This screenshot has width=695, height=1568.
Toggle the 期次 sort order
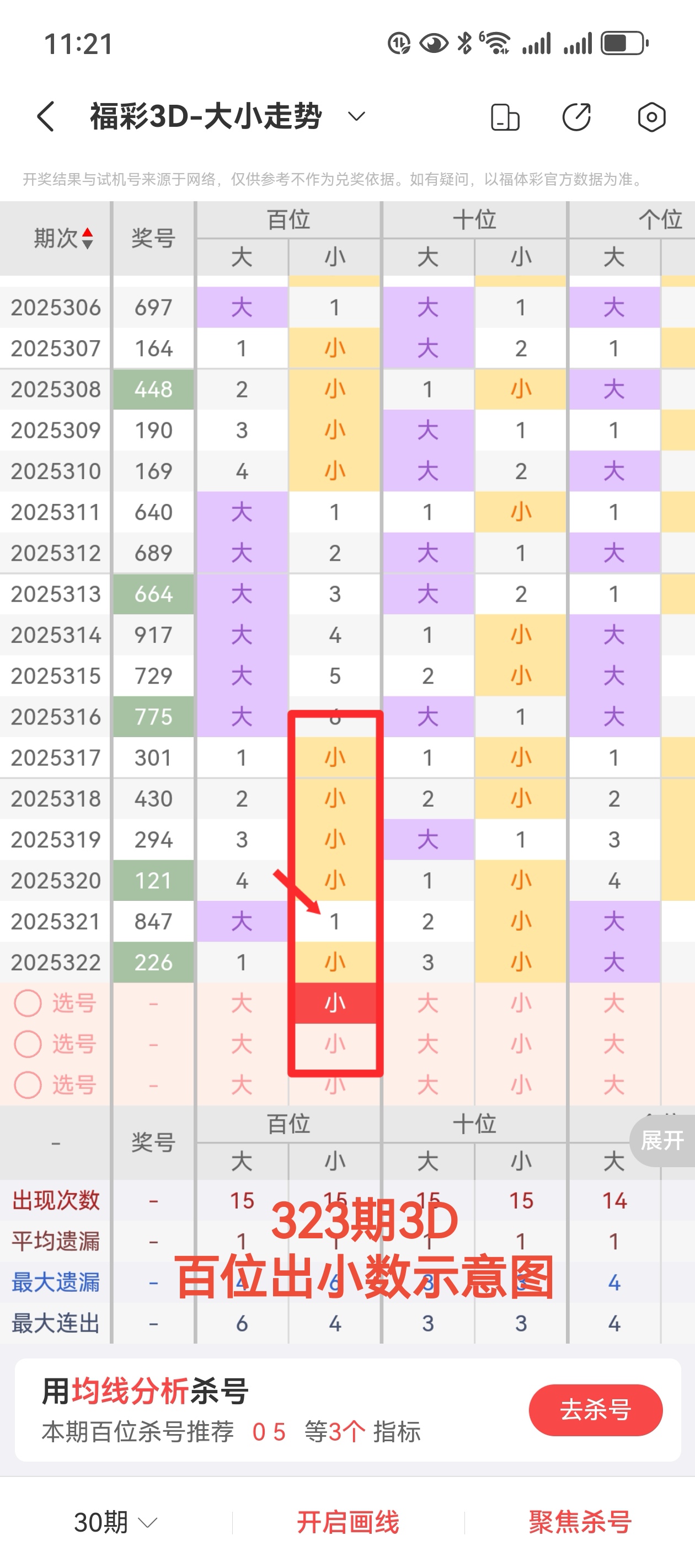click(63, 238)
